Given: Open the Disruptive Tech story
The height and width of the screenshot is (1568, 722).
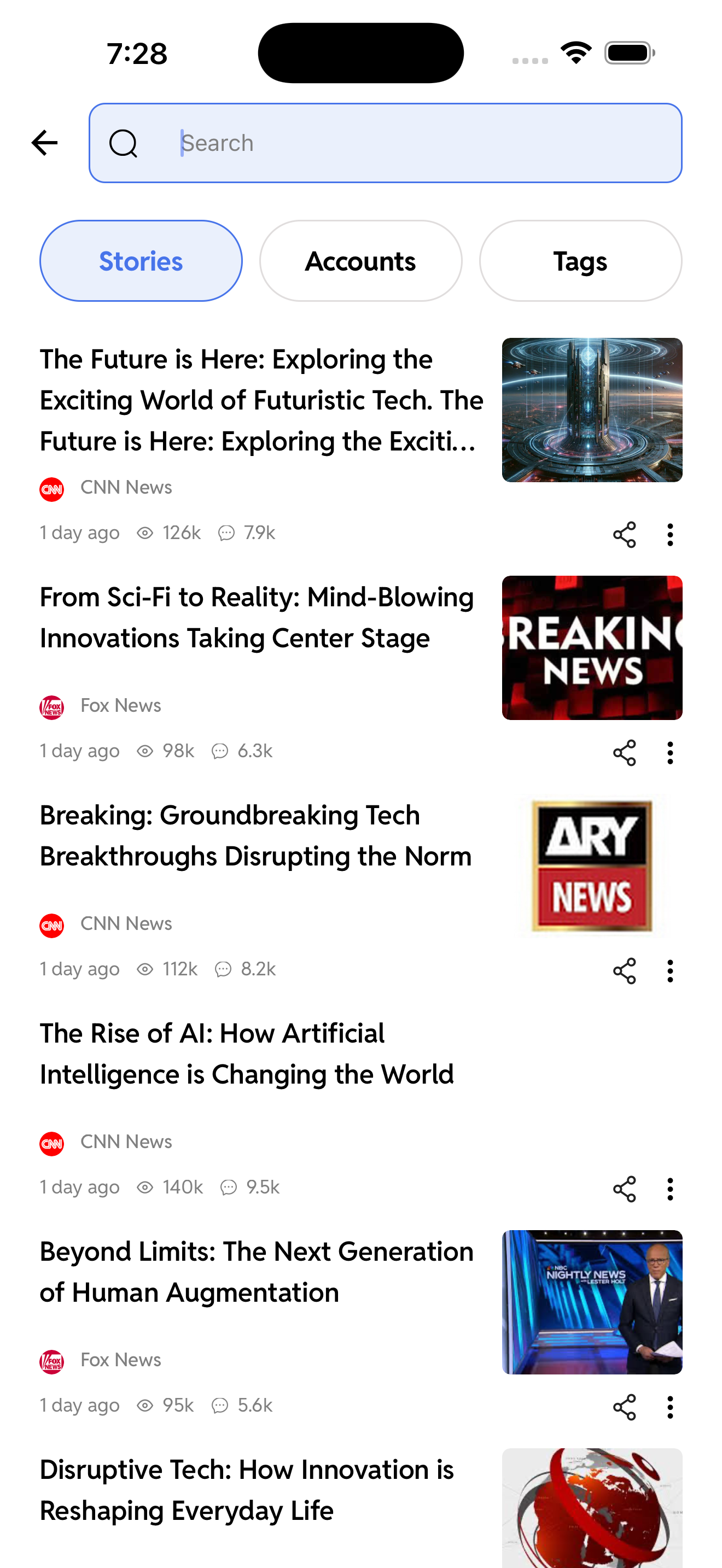Looking at the screenshot, I should click(247, 1489).
